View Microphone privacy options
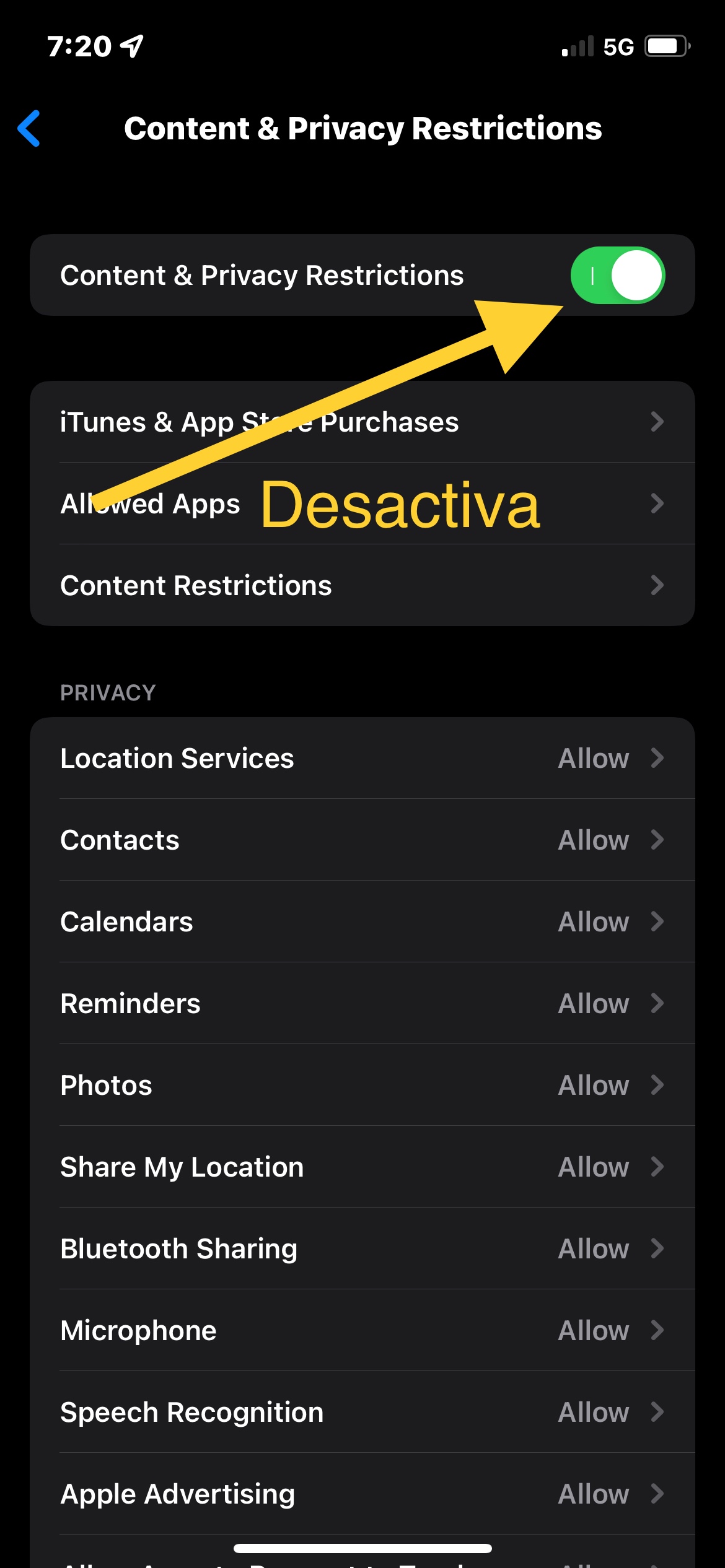 coord(362,1331)
